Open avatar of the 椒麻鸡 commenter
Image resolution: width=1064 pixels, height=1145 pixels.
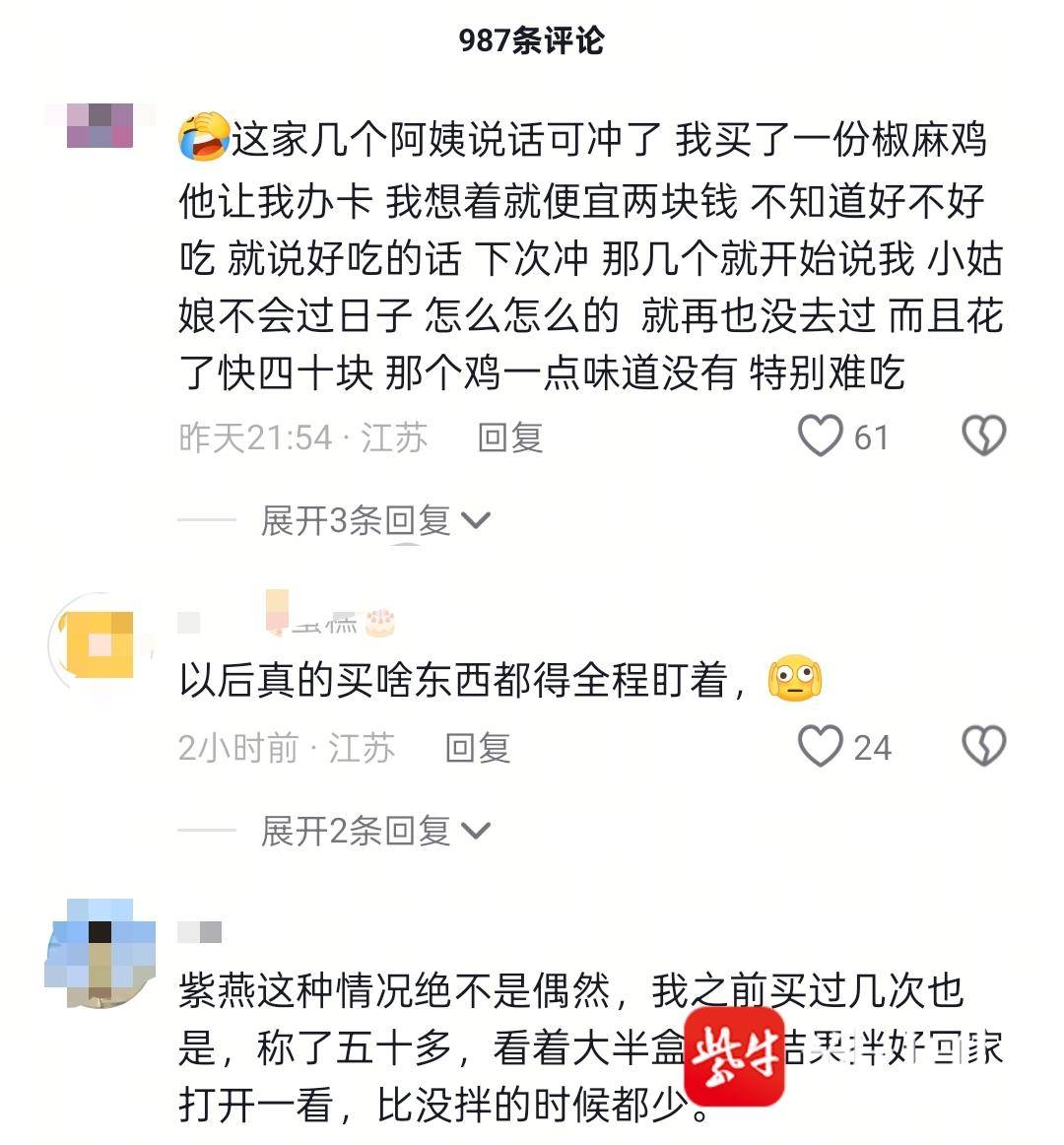[100, 126]
